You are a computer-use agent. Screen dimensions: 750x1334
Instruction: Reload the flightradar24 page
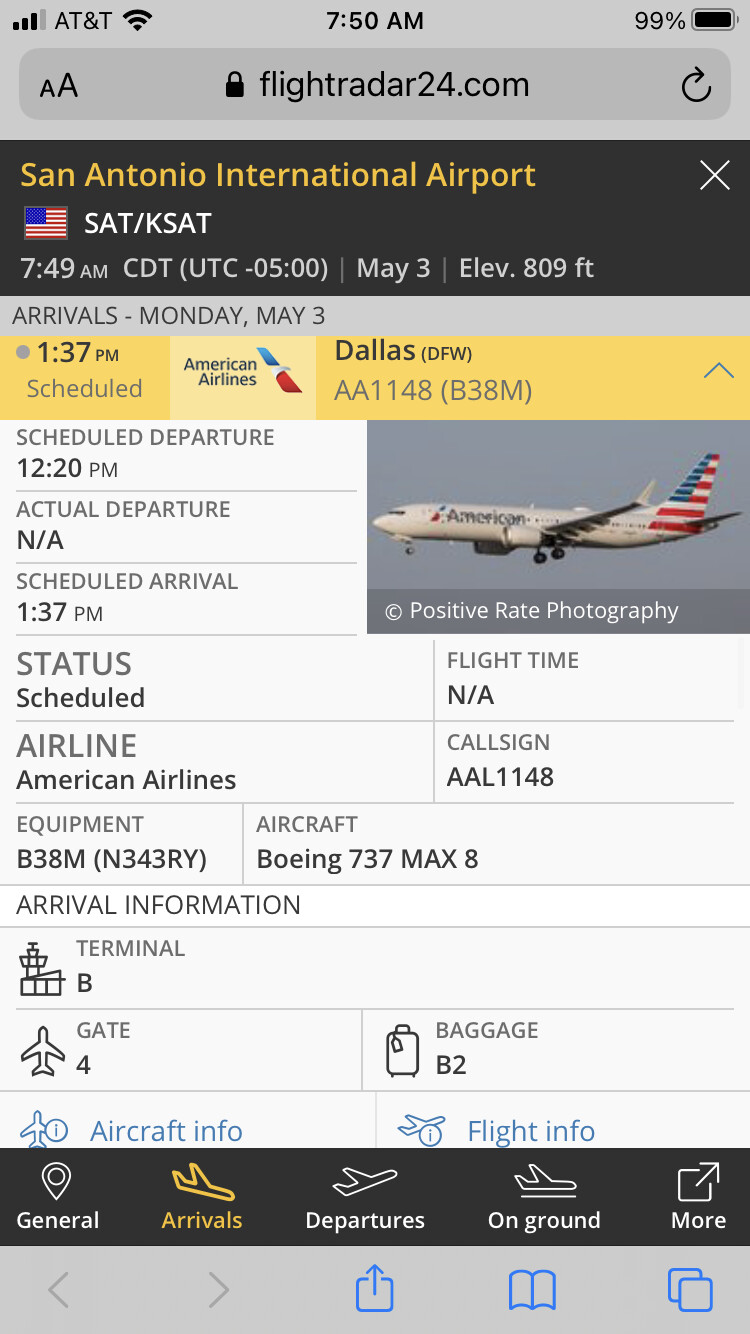pyautogui.click(x=696, y=86)
